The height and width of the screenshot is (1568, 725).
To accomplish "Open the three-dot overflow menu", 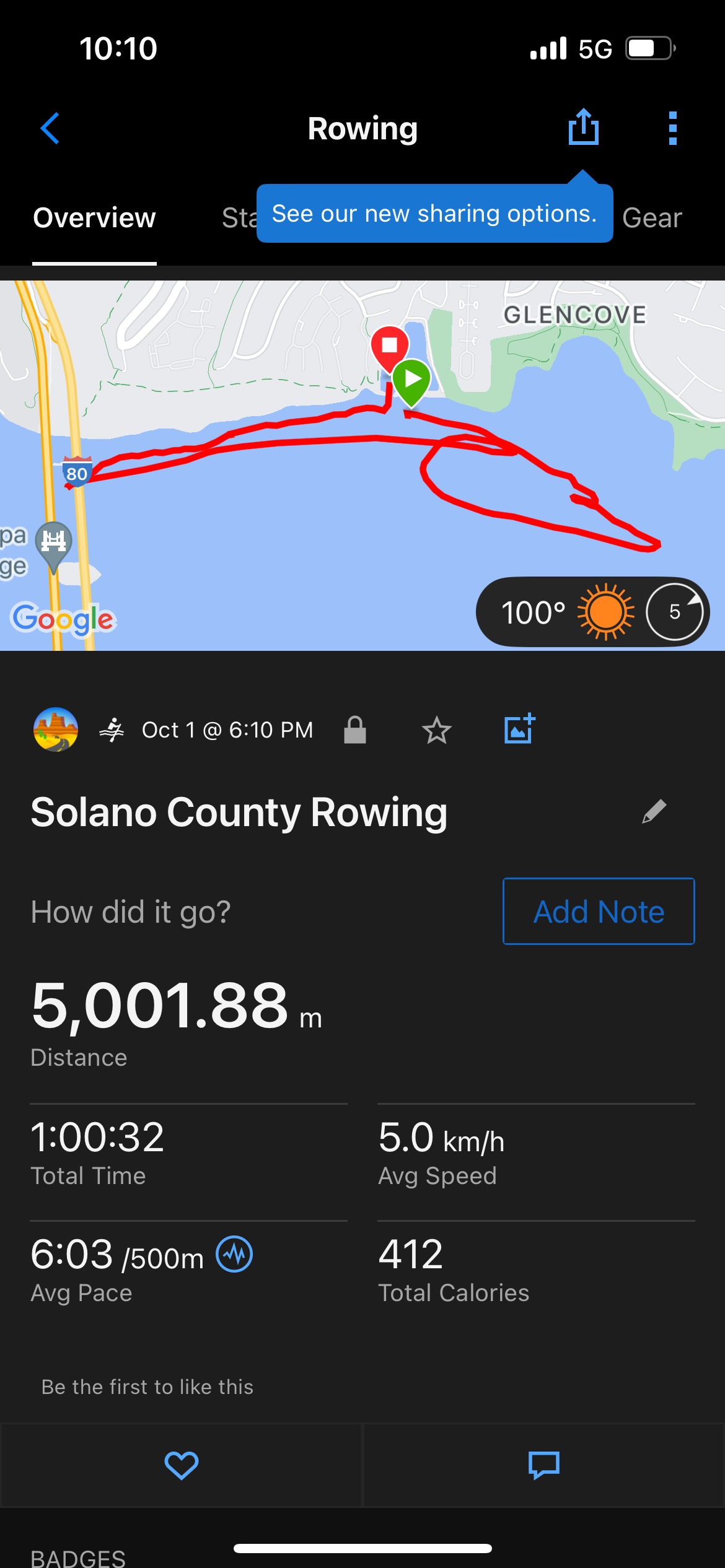I will pyautogui.click(x=673, y=128).
